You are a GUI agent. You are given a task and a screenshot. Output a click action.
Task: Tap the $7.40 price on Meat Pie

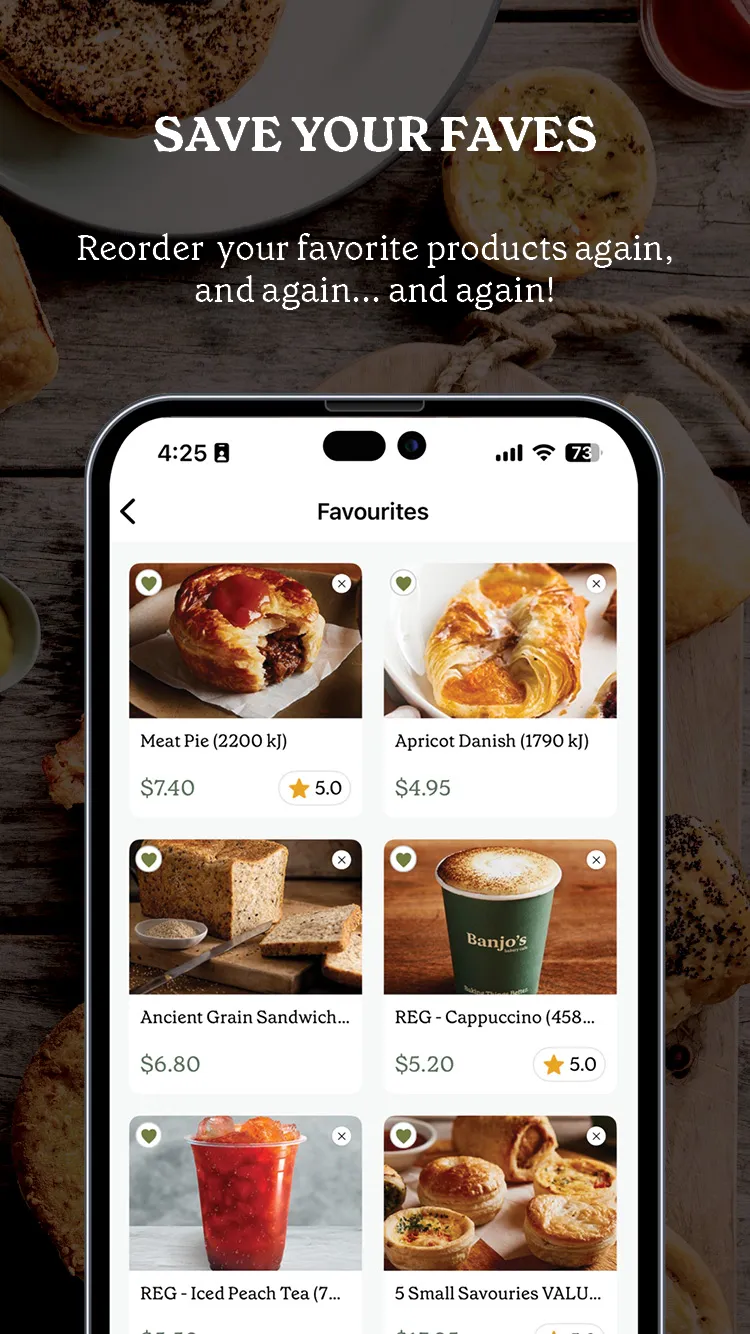tap(168, 788)
